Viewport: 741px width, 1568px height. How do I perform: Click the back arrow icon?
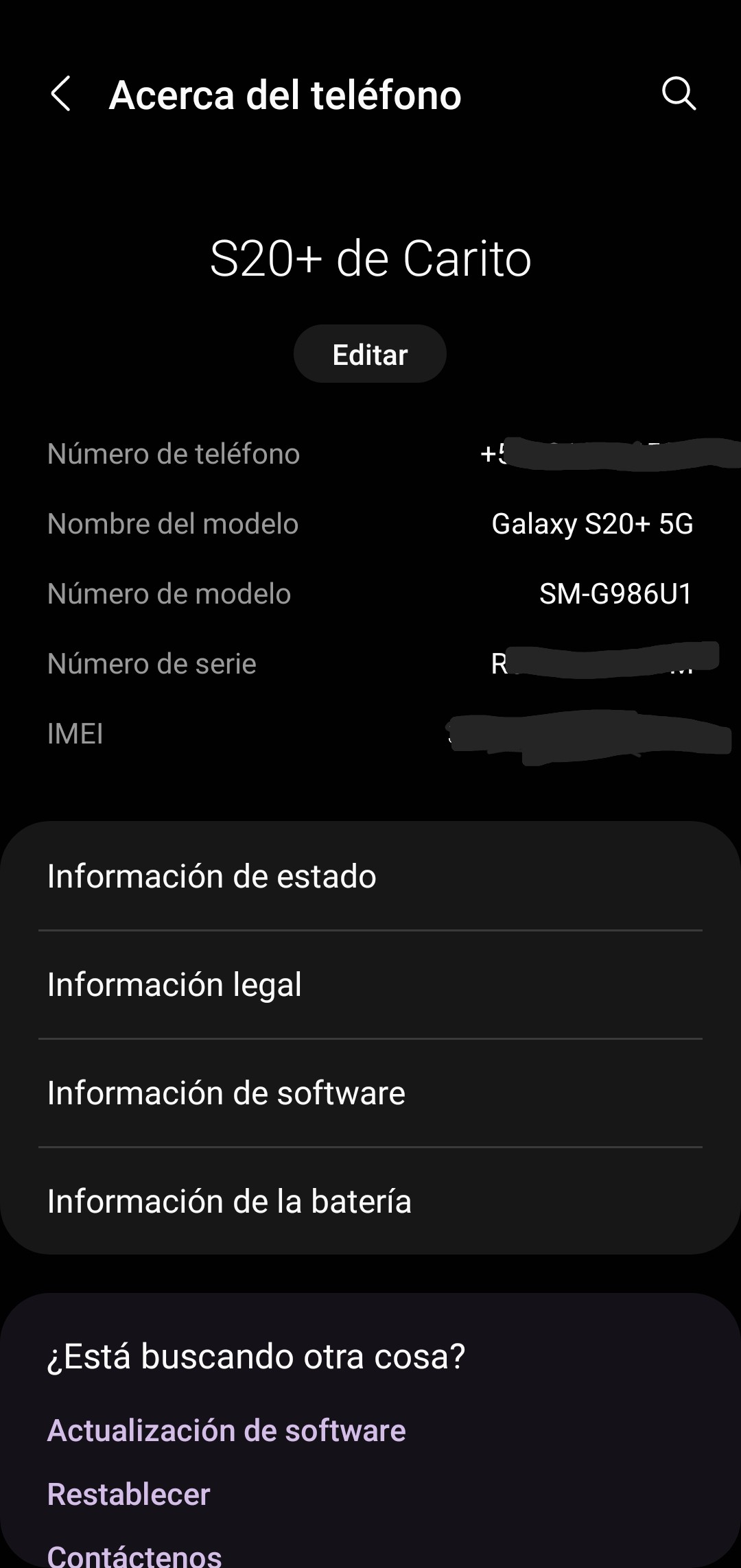[x=61, y=94]
